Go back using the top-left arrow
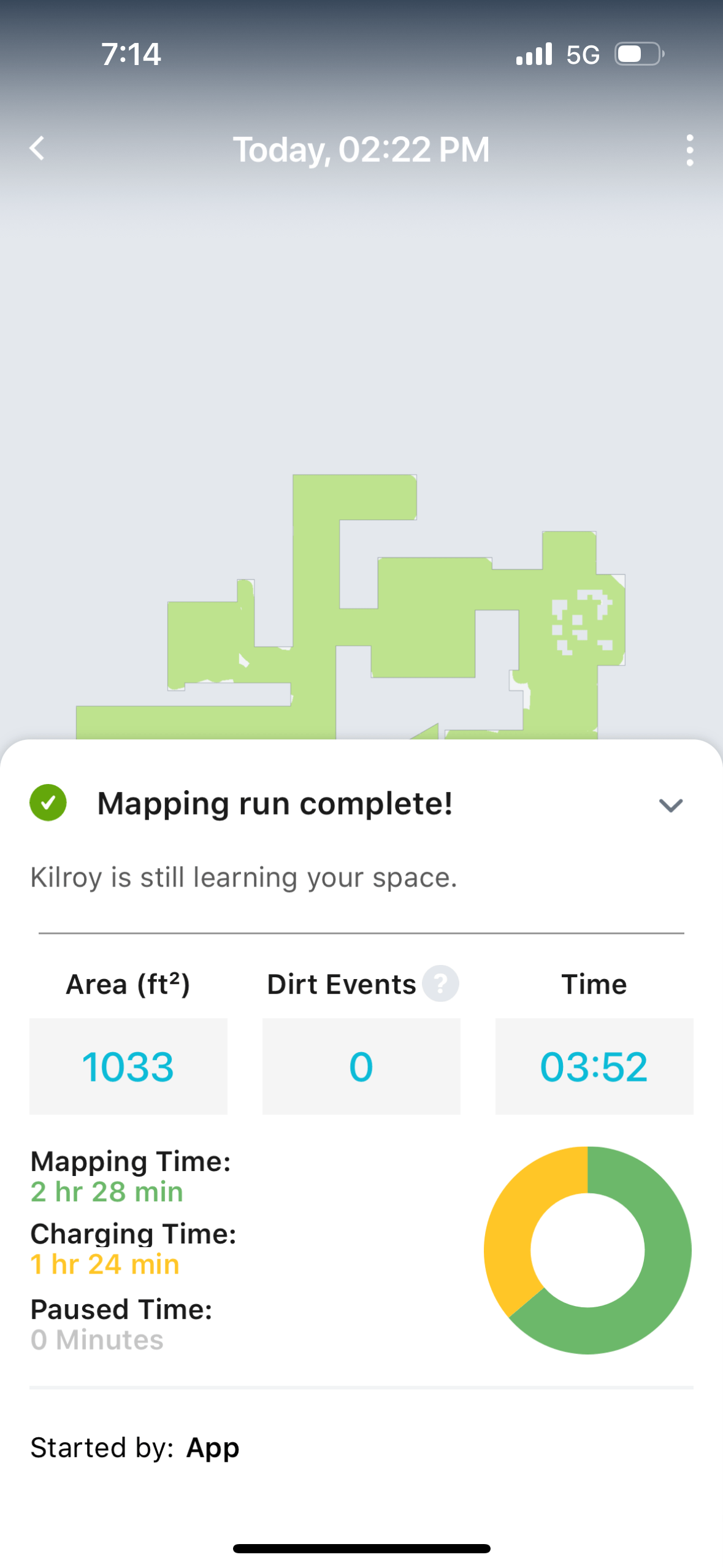 [x=37, y=149]
